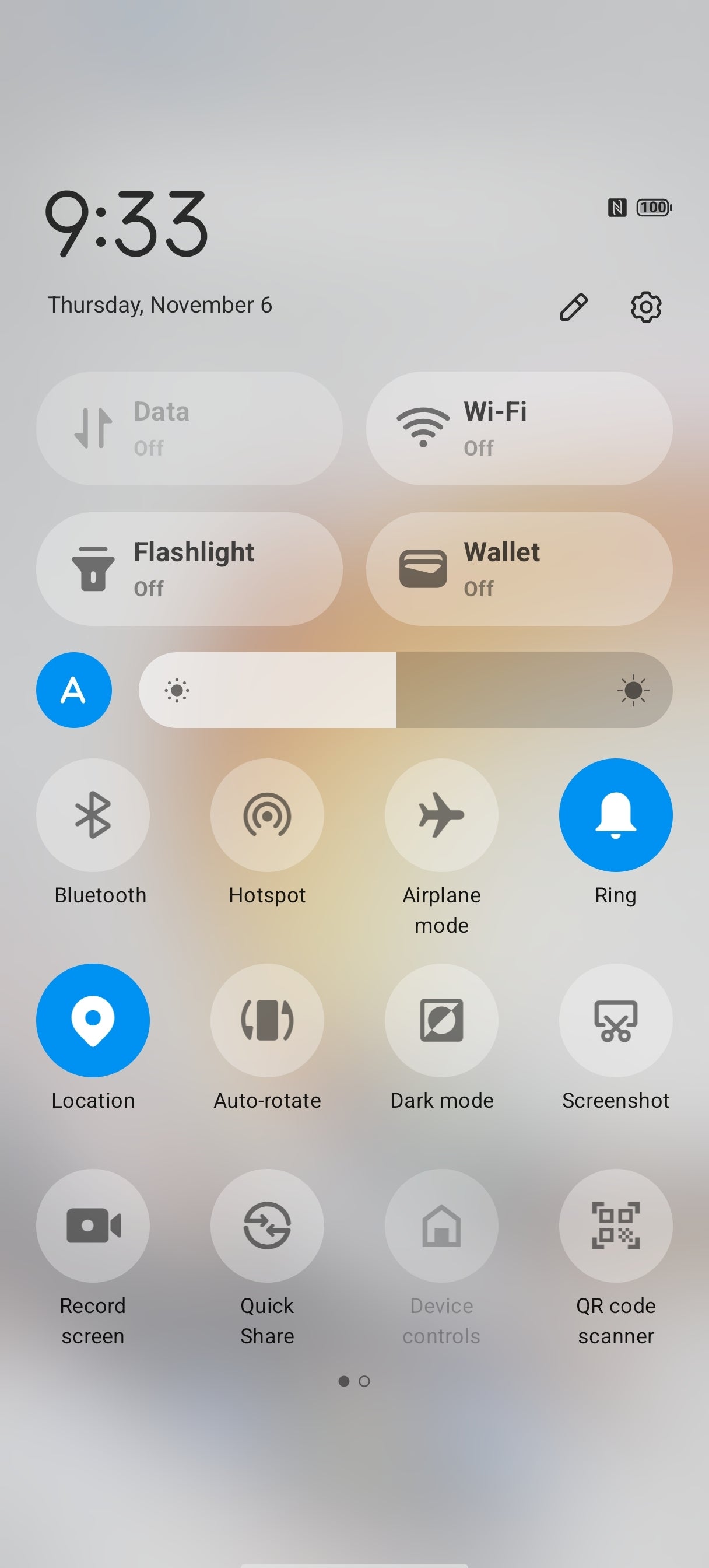Launch the QR code scanner
This screenshot has width=709, height=1568.
click(x=615, y=1224)
